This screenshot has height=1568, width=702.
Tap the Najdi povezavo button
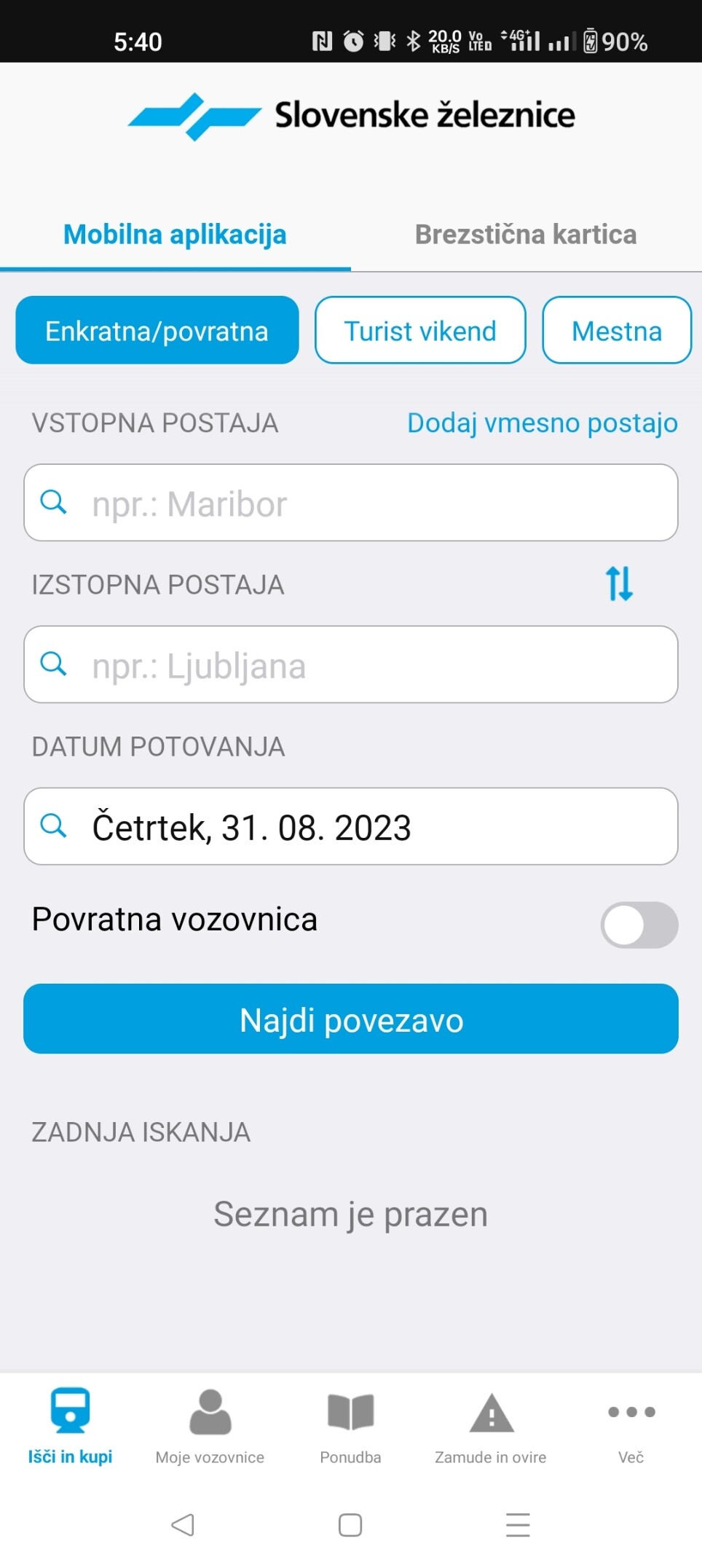coord(351,1019)
